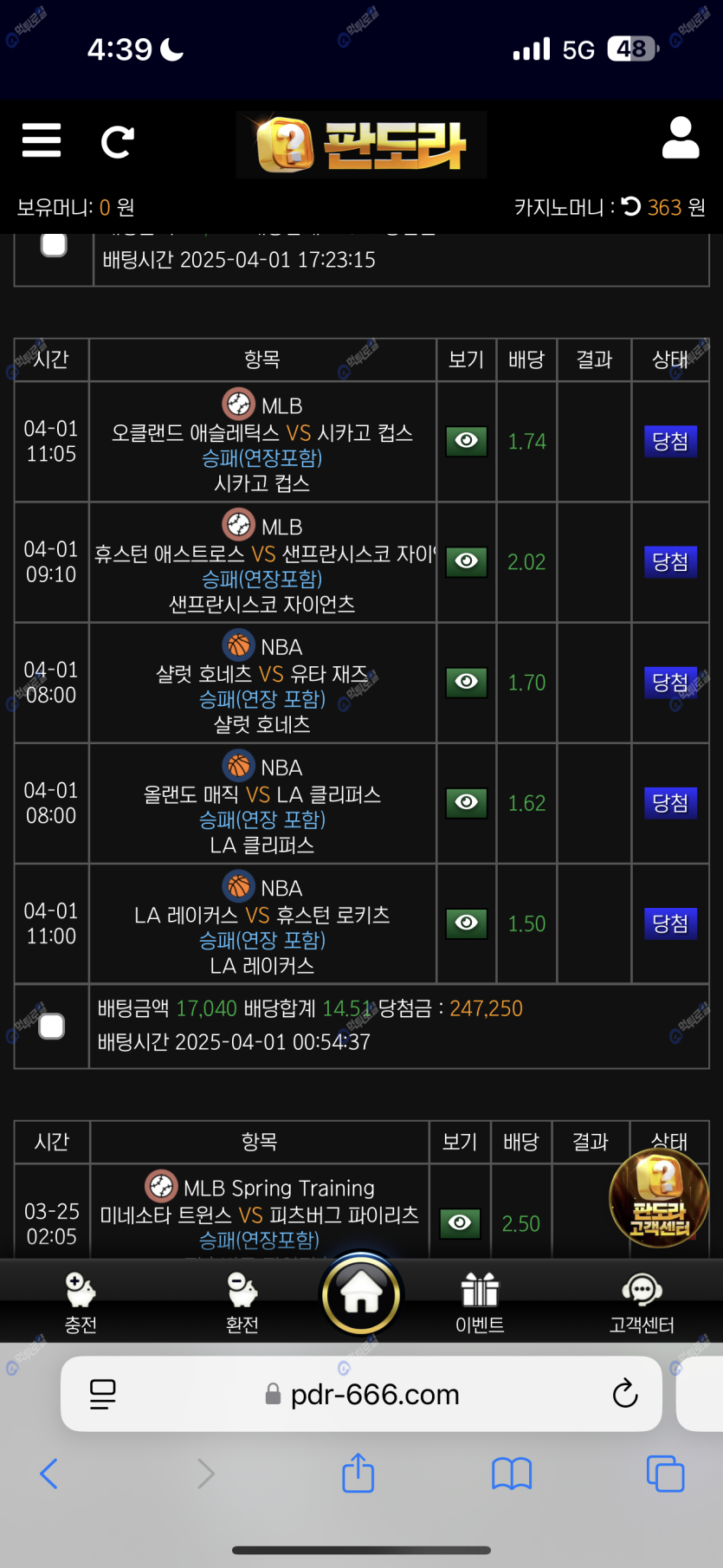Screen dimensions: 723x1568
Task: Open the 환전 withdrawal tab
Action: point(242,1302)
